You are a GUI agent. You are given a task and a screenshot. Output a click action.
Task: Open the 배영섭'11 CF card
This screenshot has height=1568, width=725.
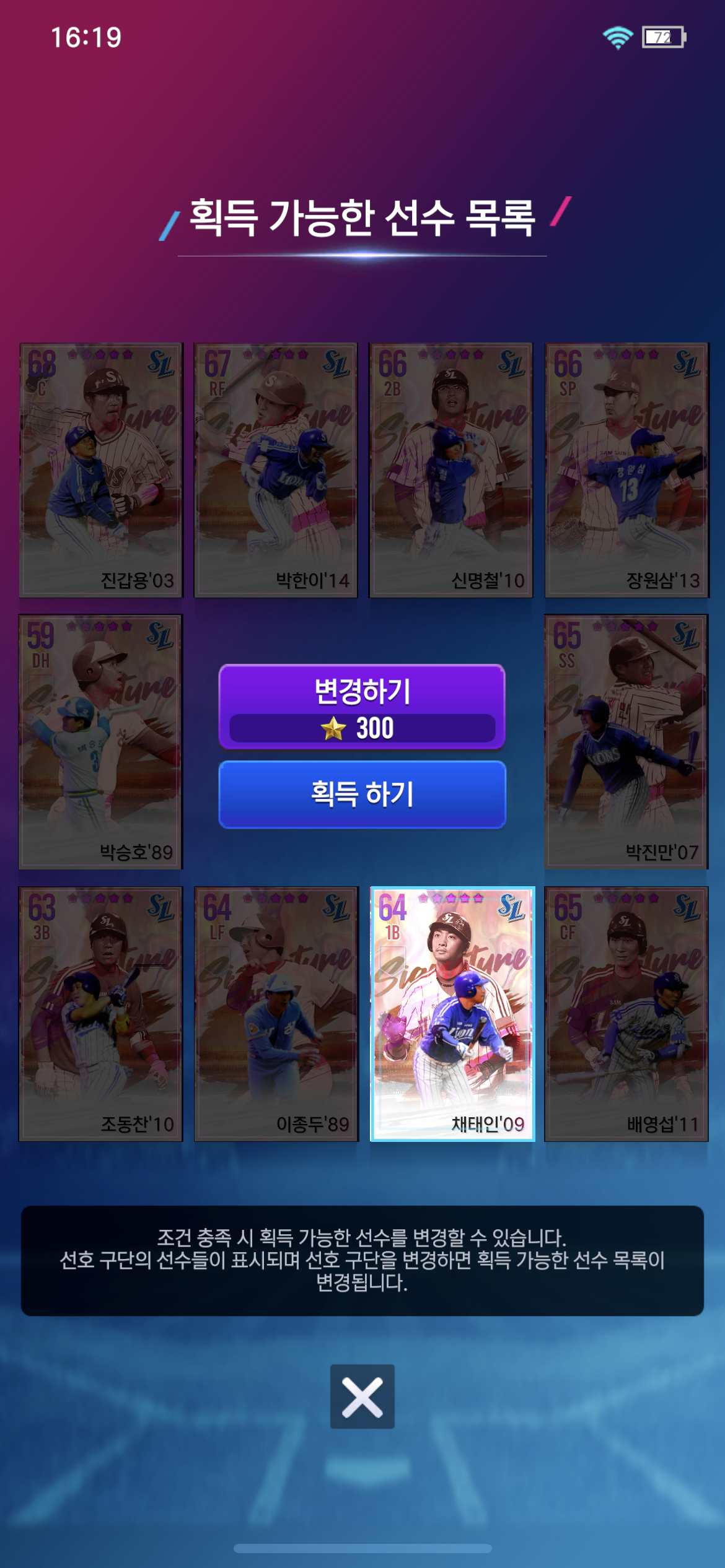point(626,1014)
